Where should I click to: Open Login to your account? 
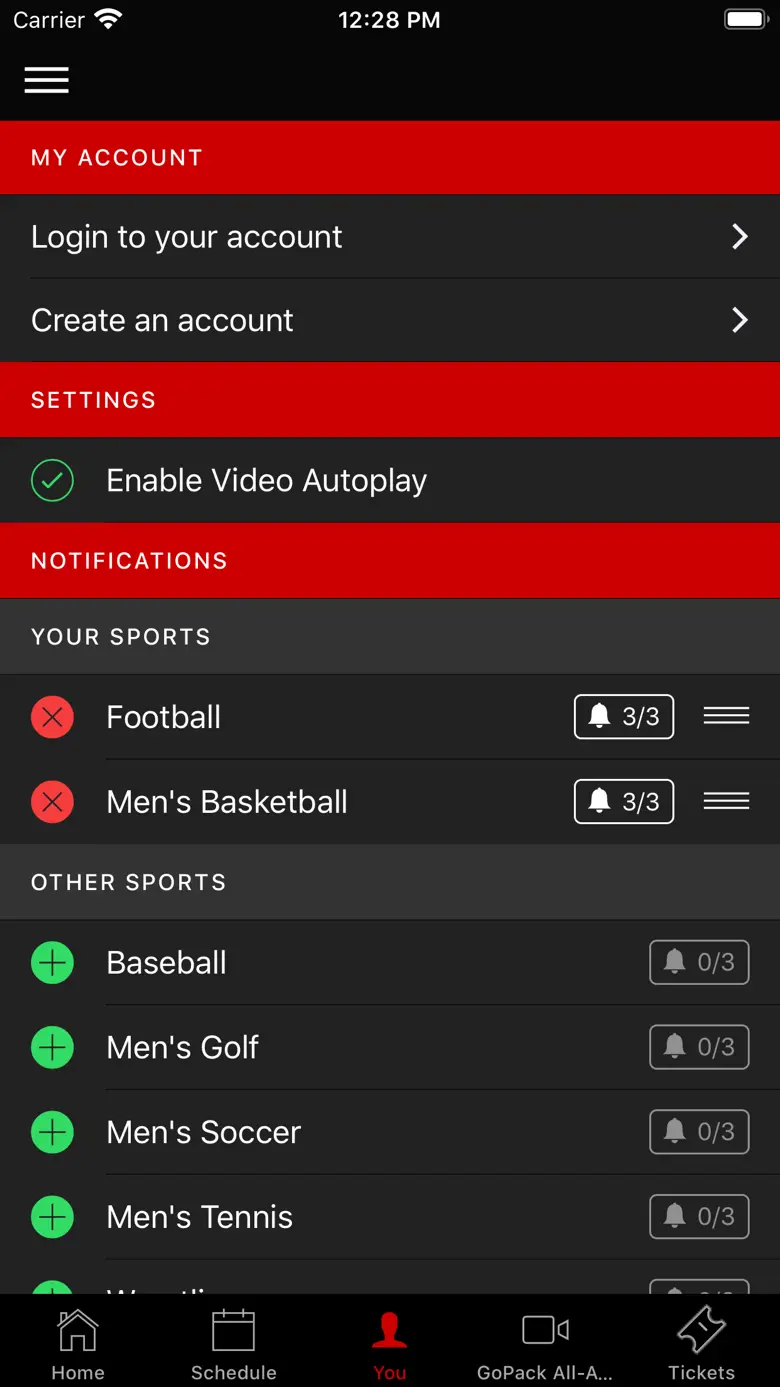click(389, 237)
